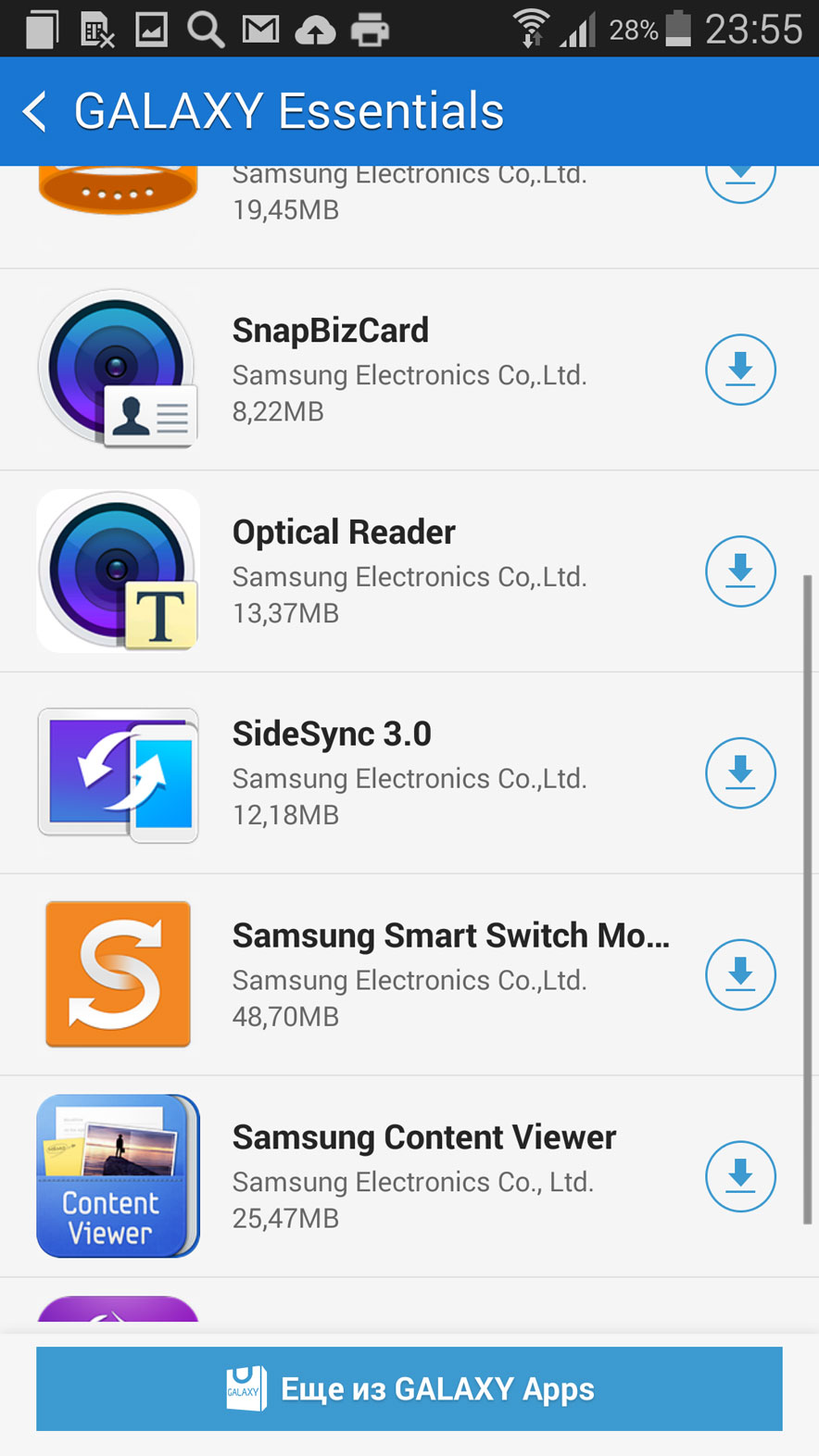Download SnapBizCard app

pyautogui.click(x=739, y=370)
